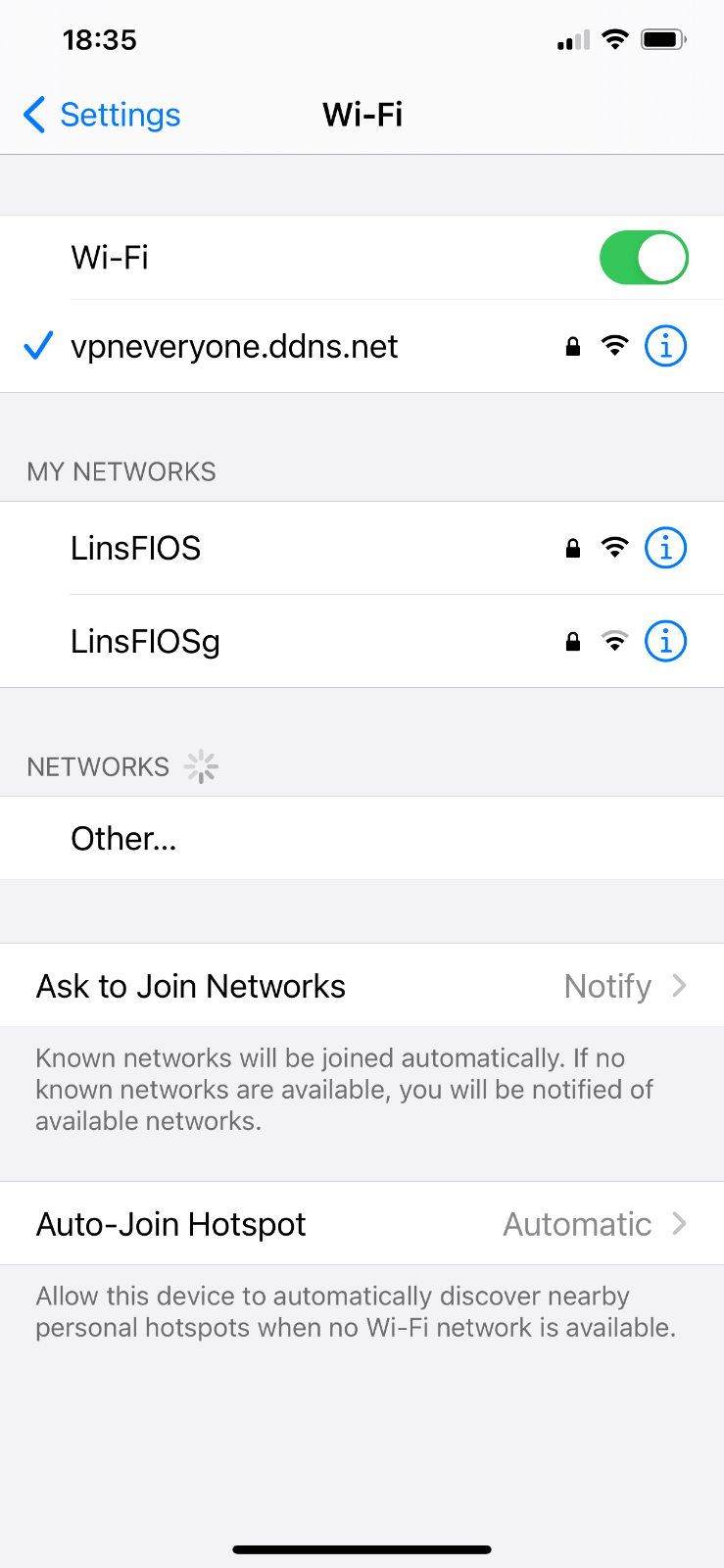Image resolution: width=724 pixels, height=1568 pixels.
Task: Select Other… to add a network
Action: (x=124, y=839)
